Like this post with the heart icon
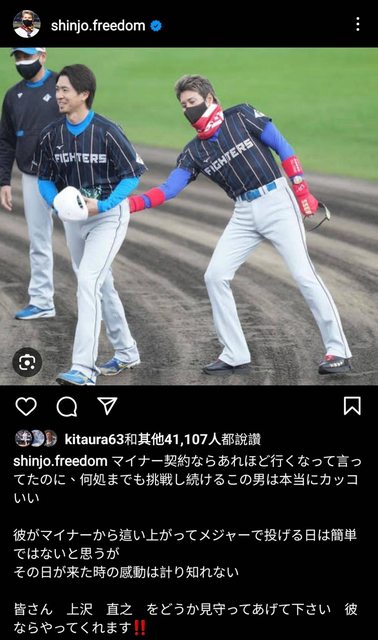 [x=26, y=406]
